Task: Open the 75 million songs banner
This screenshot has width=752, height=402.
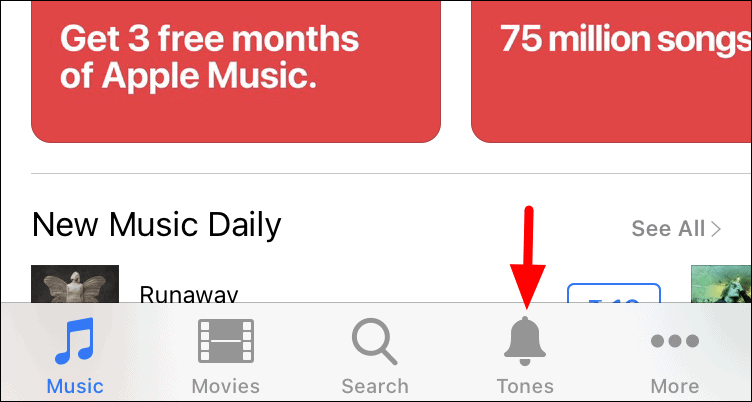Action: [x=612, y=70]
